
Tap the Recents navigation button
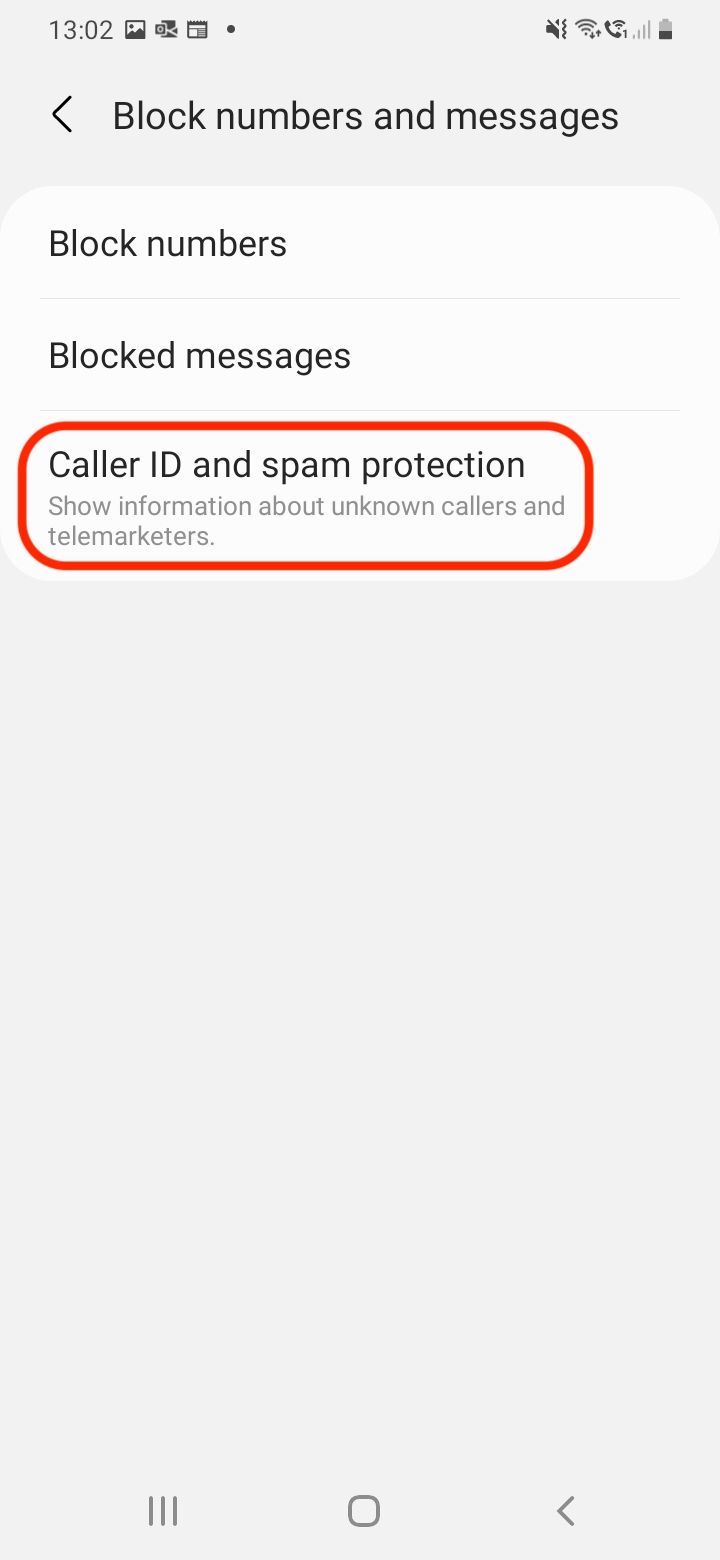(x=162, y=1511)
